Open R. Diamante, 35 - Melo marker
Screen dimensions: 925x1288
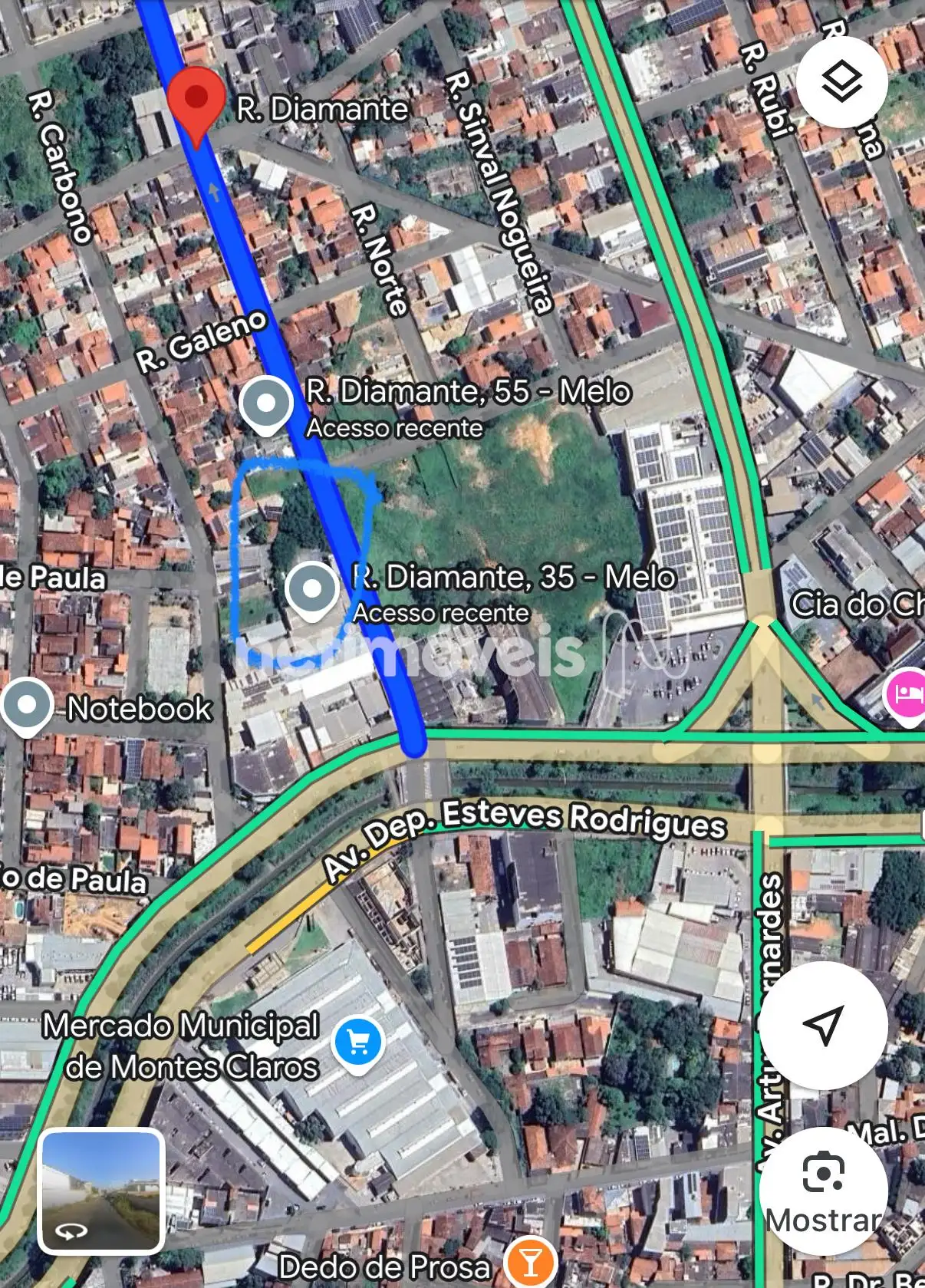(311, 589)
